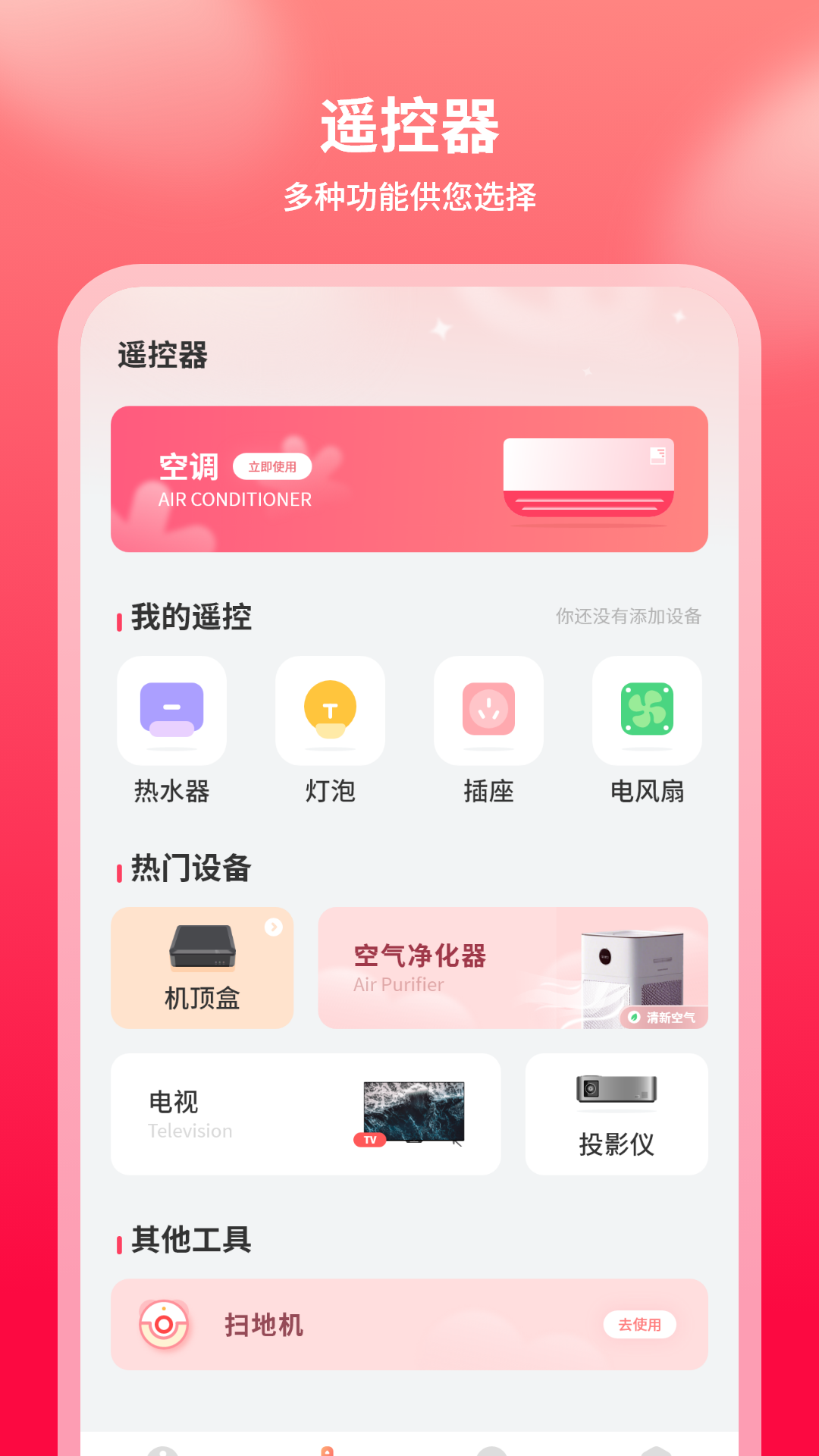Expand the 机顶盒 card via its arrow

click(274, 927)
